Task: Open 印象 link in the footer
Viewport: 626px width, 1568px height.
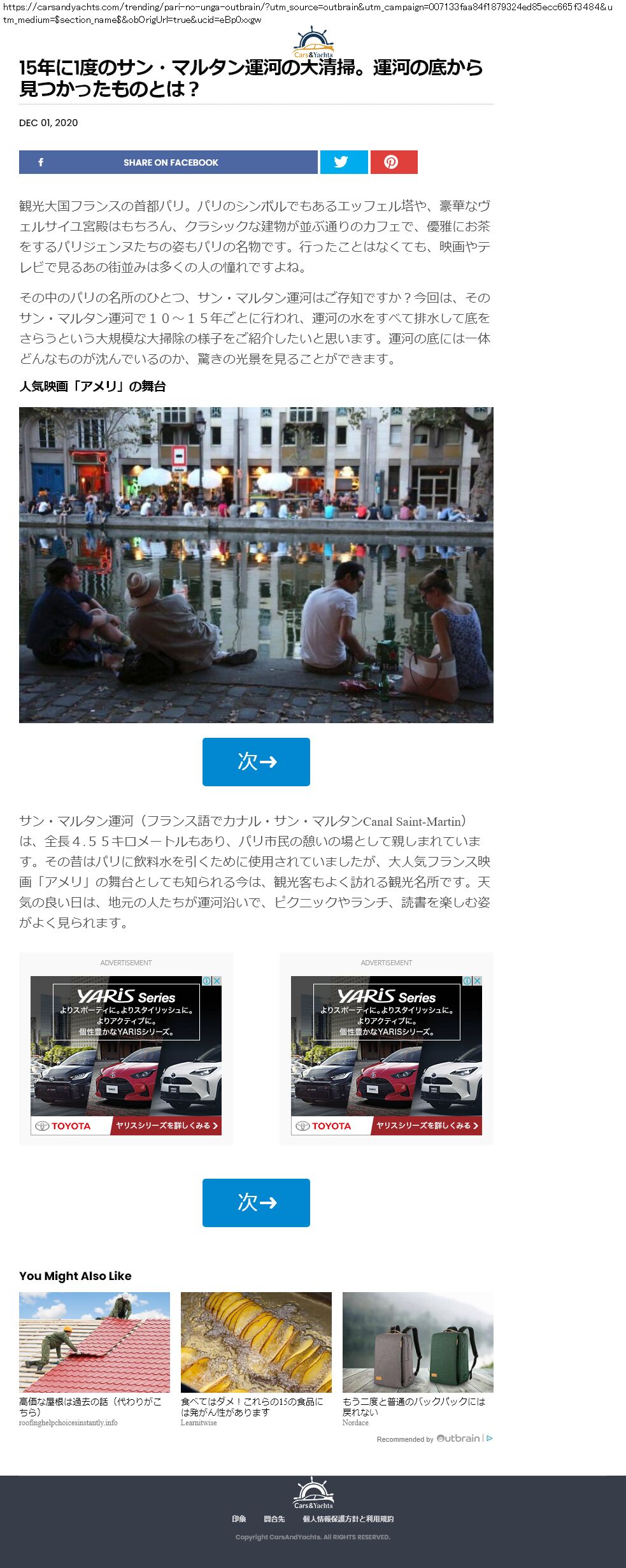Action: pyautogui.click(x=239, y=1519)
